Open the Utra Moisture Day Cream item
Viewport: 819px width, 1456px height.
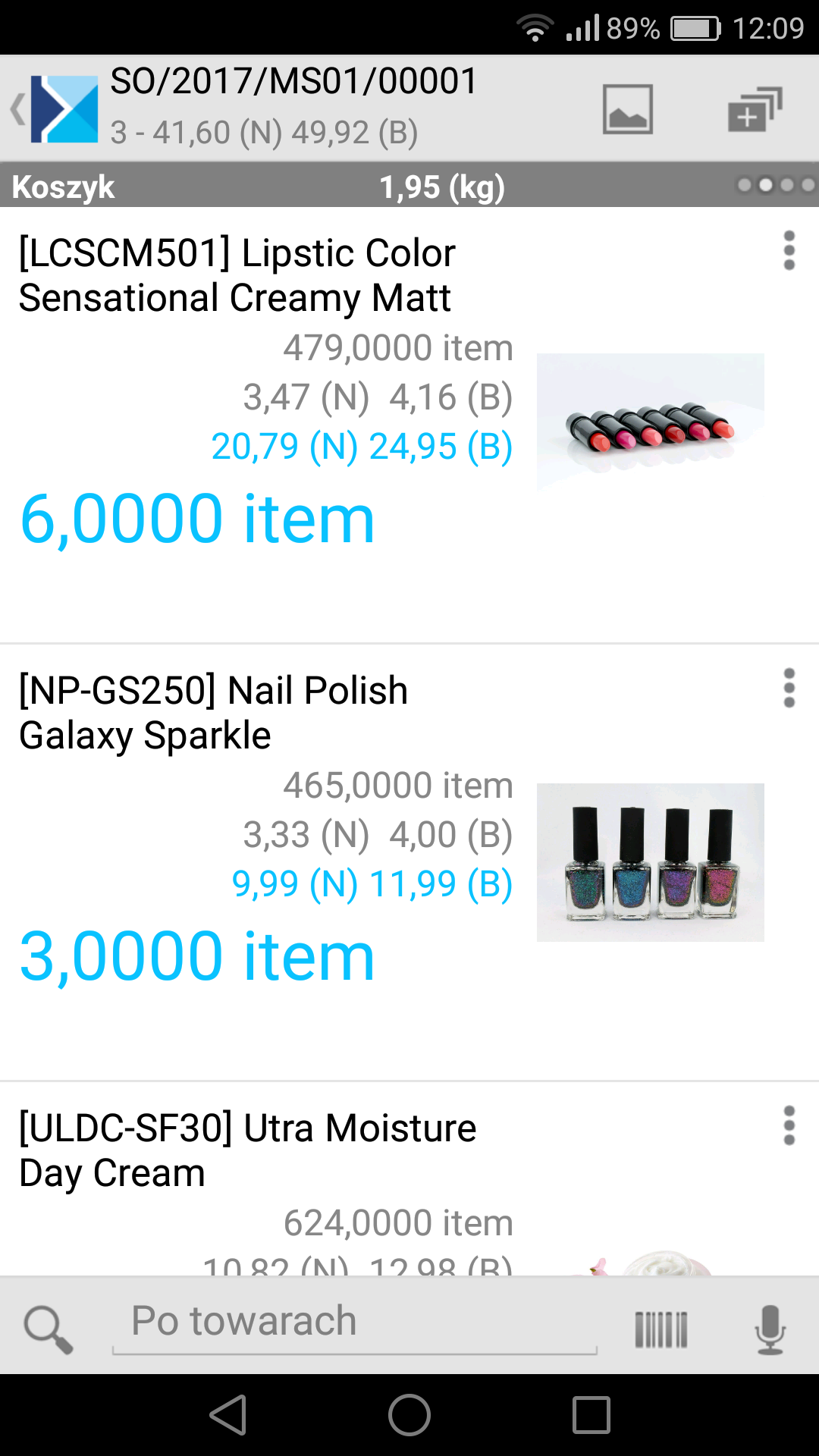[247, 1150]
